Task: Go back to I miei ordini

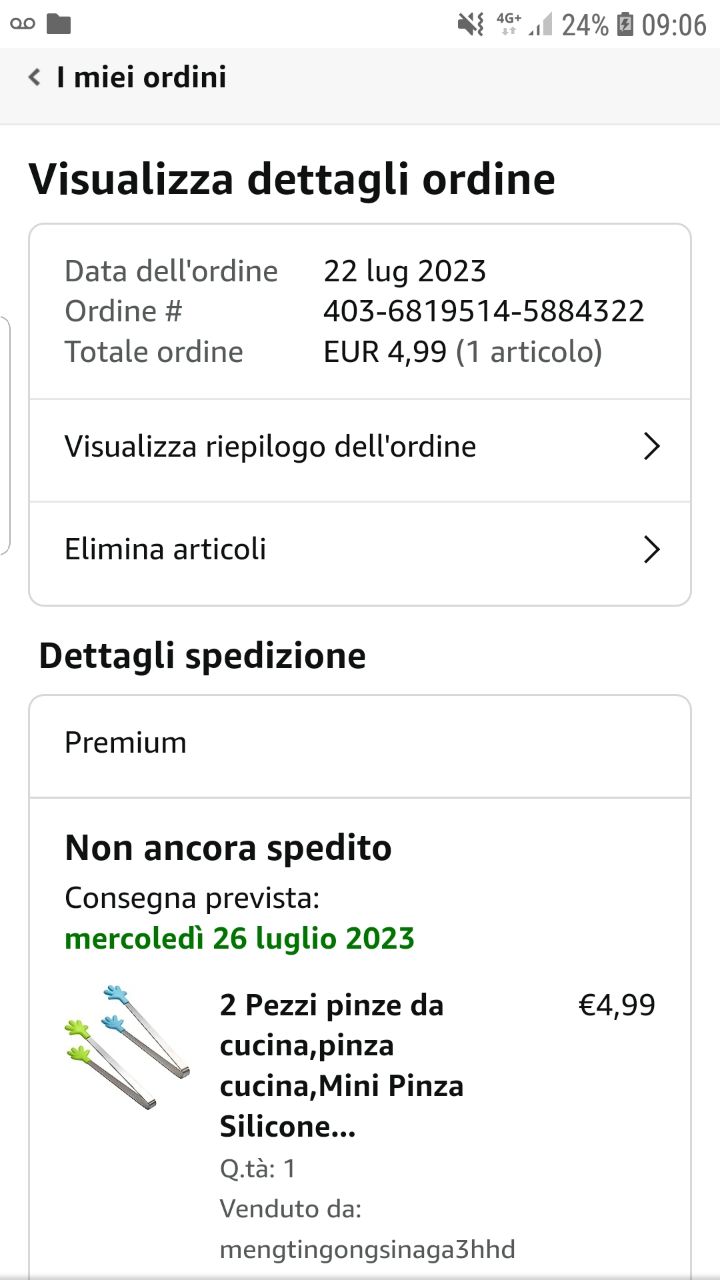Action: (x=128, y=77)
